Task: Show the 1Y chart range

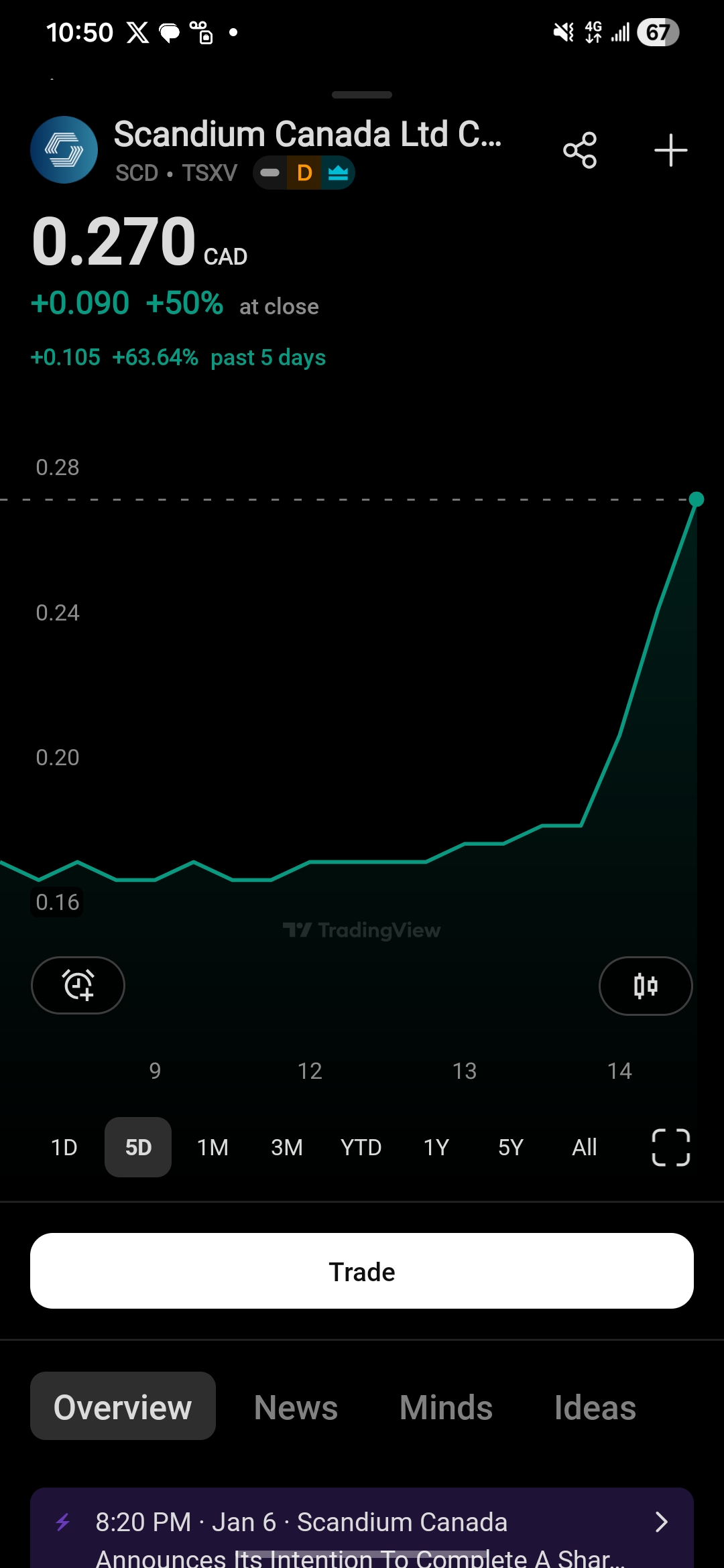Action: pyautogui.click(x=436, y=1147)
